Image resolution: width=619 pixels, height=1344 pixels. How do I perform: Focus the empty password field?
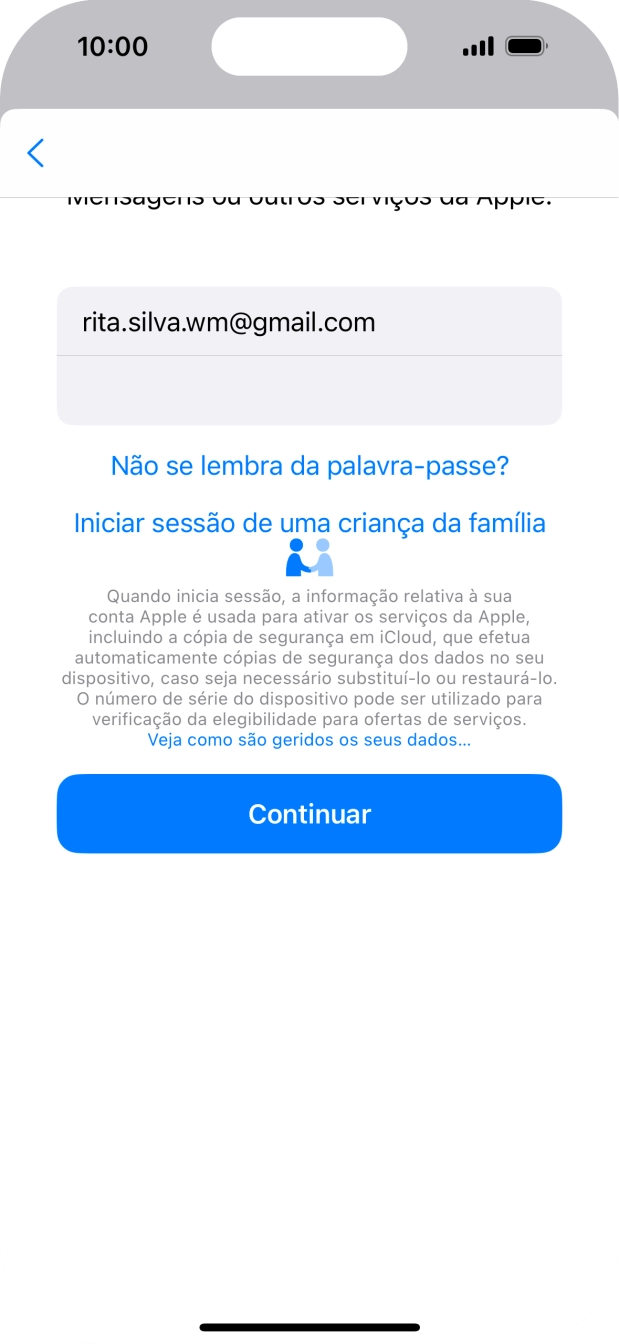pyautogui.click(x=309, y=390)
